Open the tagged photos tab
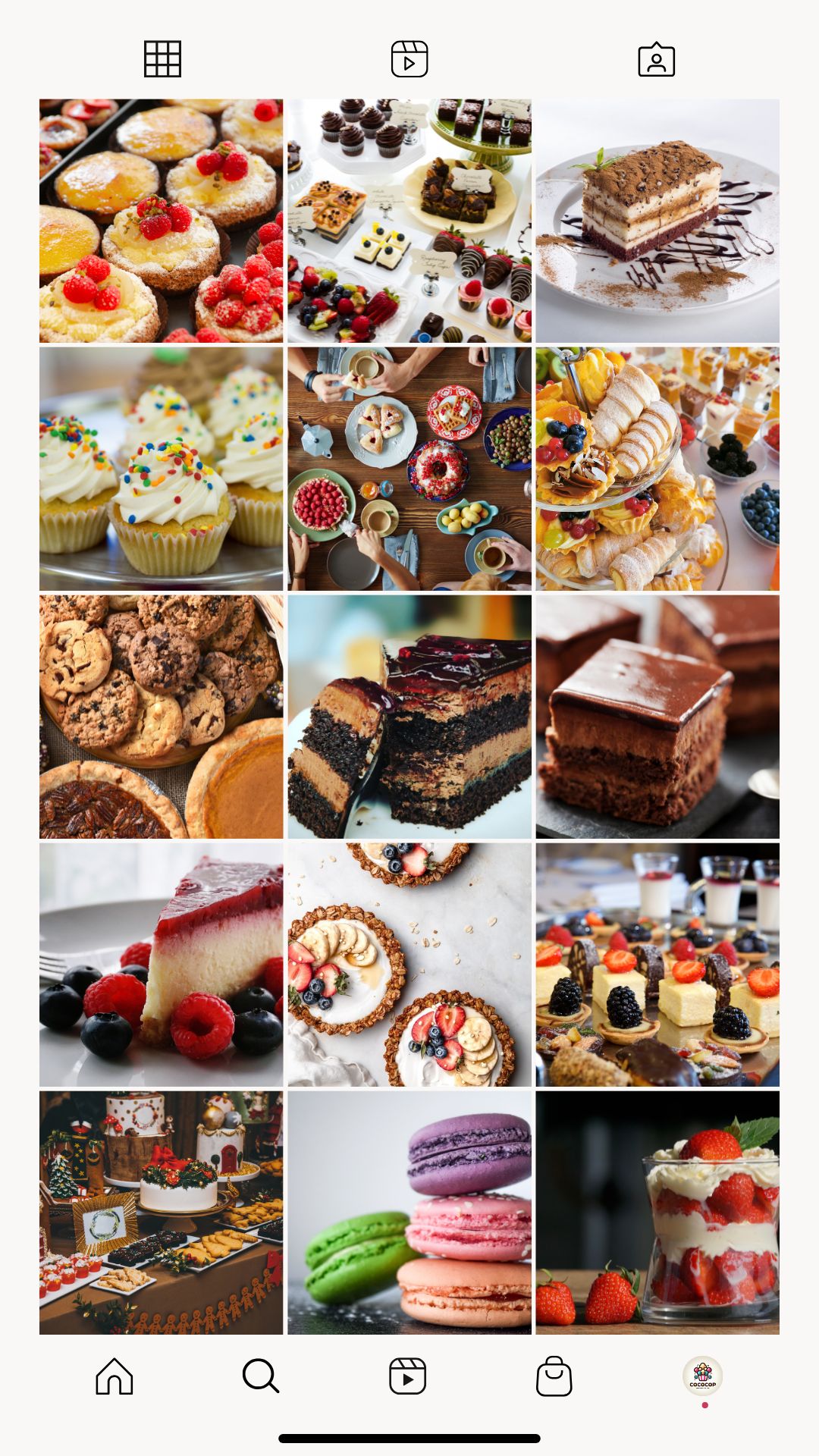The width and height of the screenshot is (819, 1456). [x=656, y=59]
